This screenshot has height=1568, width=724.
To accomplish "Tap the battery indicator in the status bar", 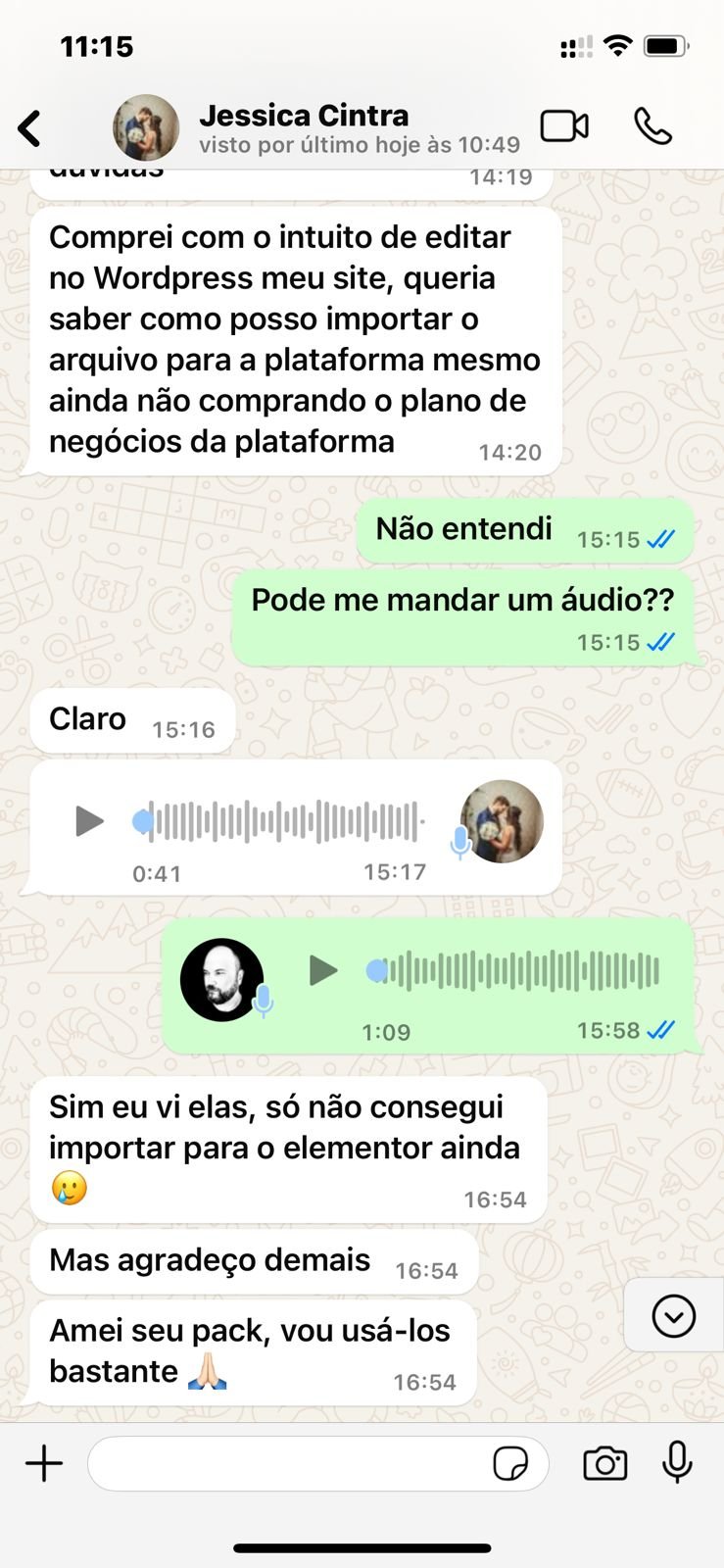I will 665,44.
